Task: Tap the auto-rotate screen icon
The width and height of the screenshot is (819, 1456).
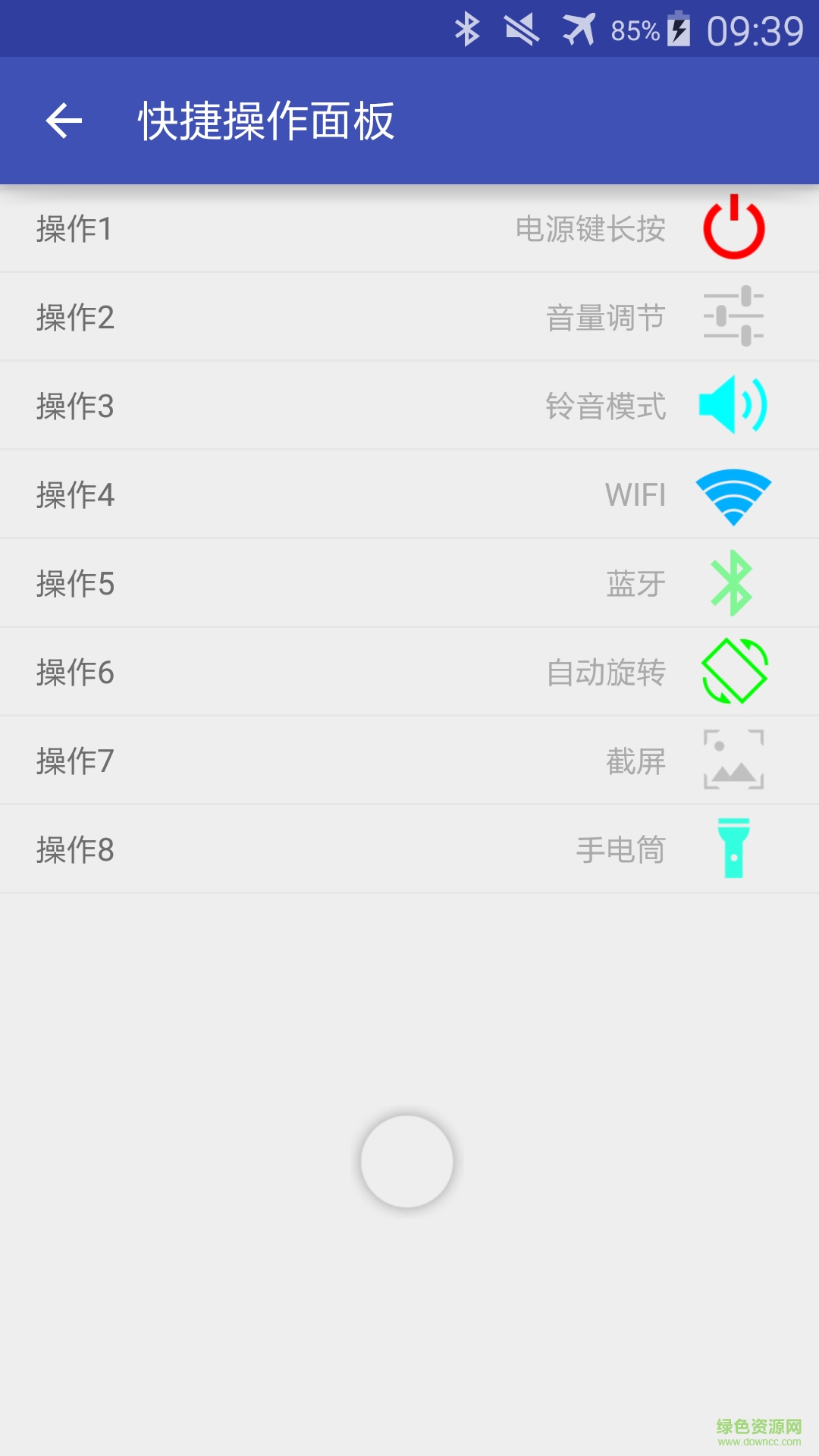Action: coord(733,671)
